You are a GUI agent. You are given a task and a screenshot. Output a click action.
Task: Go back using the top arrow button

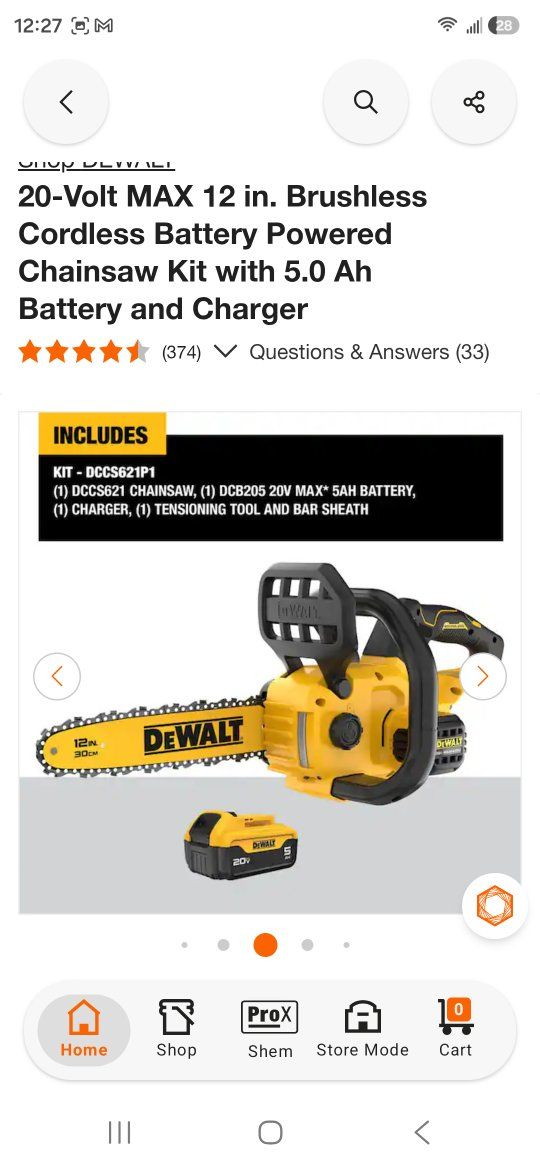click(66, 102)
